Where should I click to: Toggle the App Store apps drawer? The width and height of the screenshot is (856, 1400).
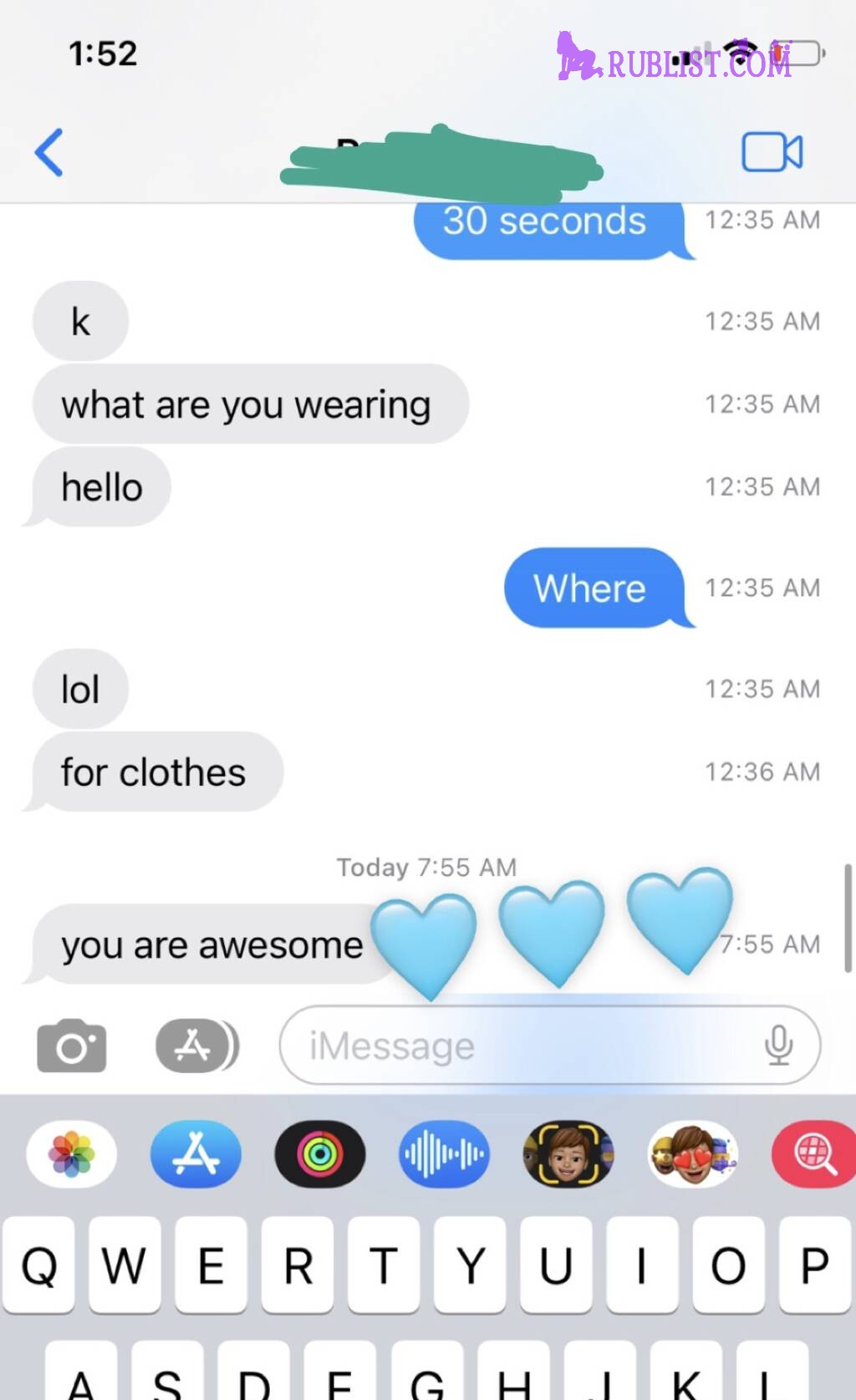197,1045
